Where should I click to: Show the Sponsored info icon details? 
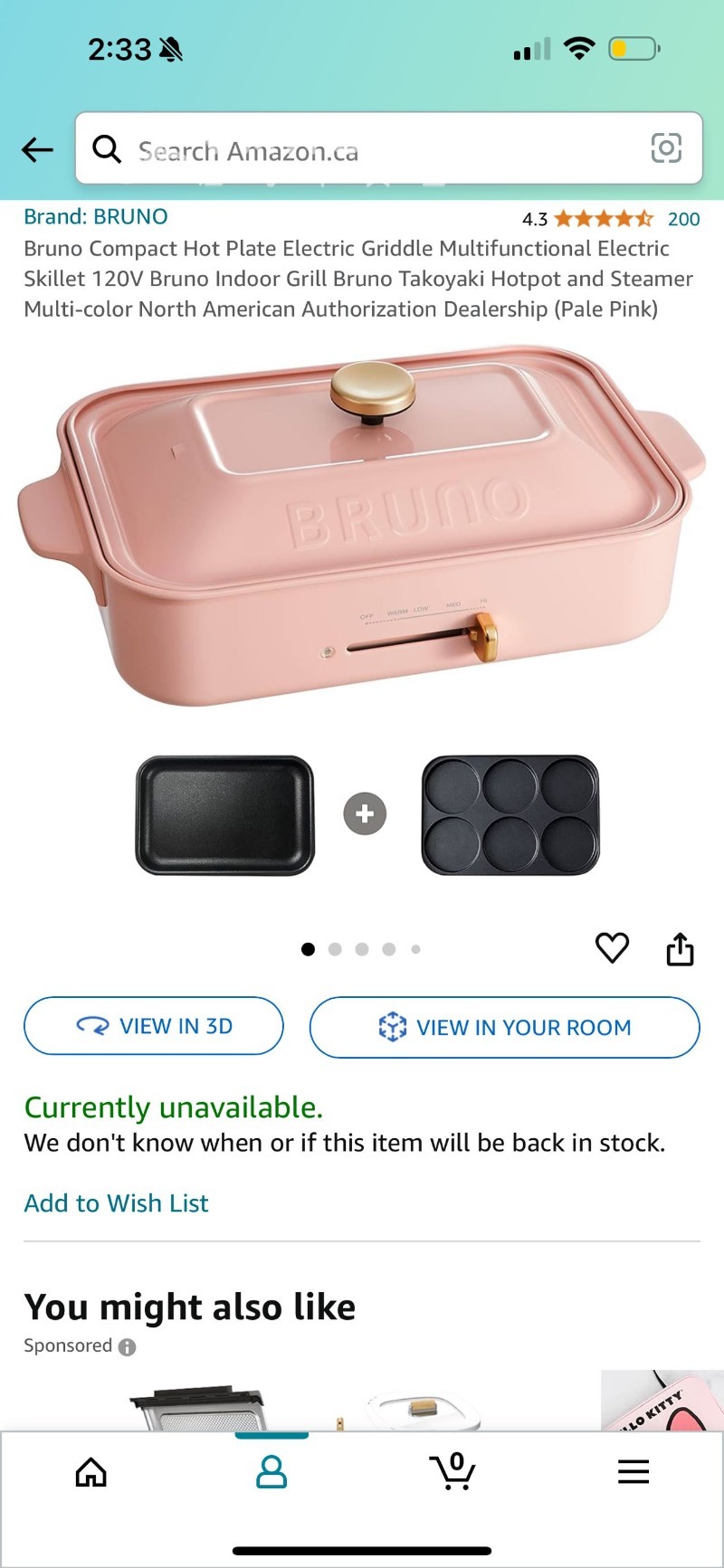[128, 1347]
